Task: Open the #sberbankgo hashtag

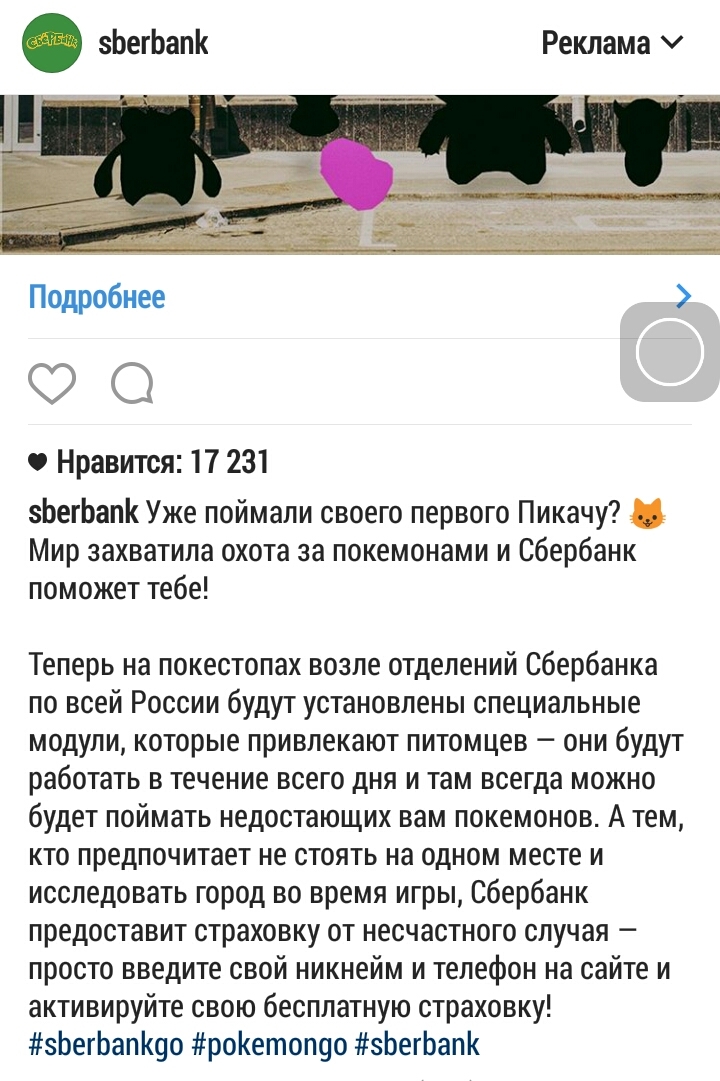Action: click(106, 1045)
